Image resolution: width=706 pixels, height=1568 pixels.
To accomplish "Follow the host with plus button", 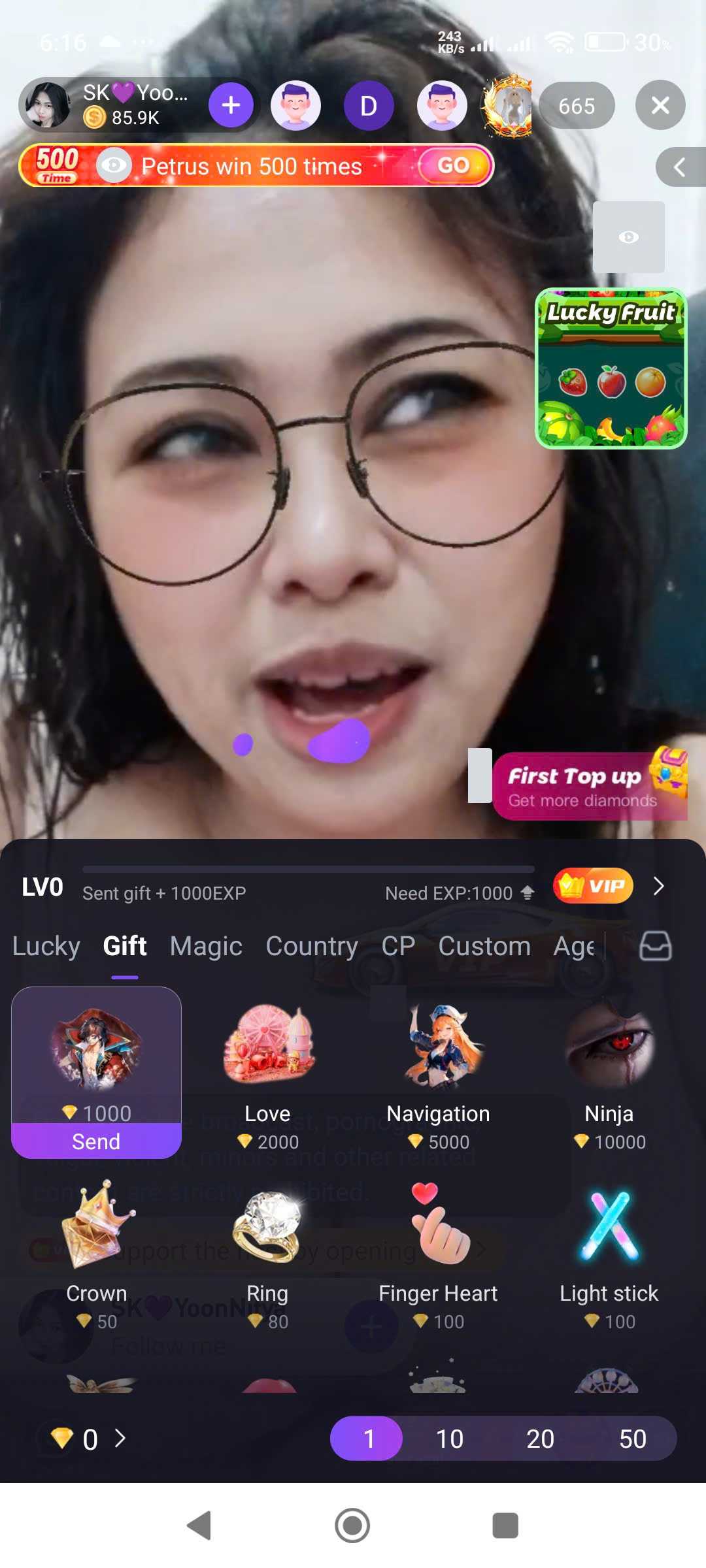I will click(x=231, y=105).
